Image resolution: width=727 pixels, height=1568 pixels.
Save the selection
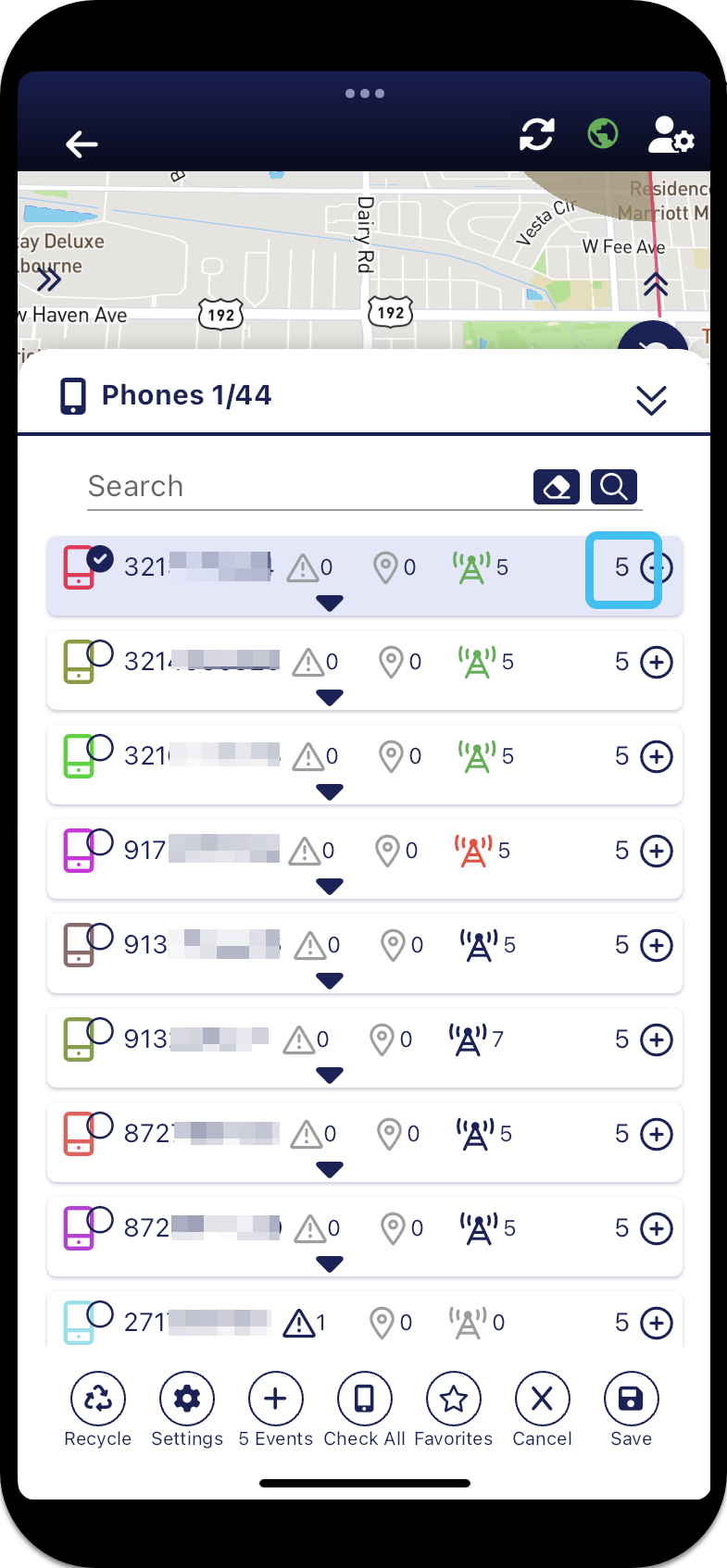(632, 1409)
